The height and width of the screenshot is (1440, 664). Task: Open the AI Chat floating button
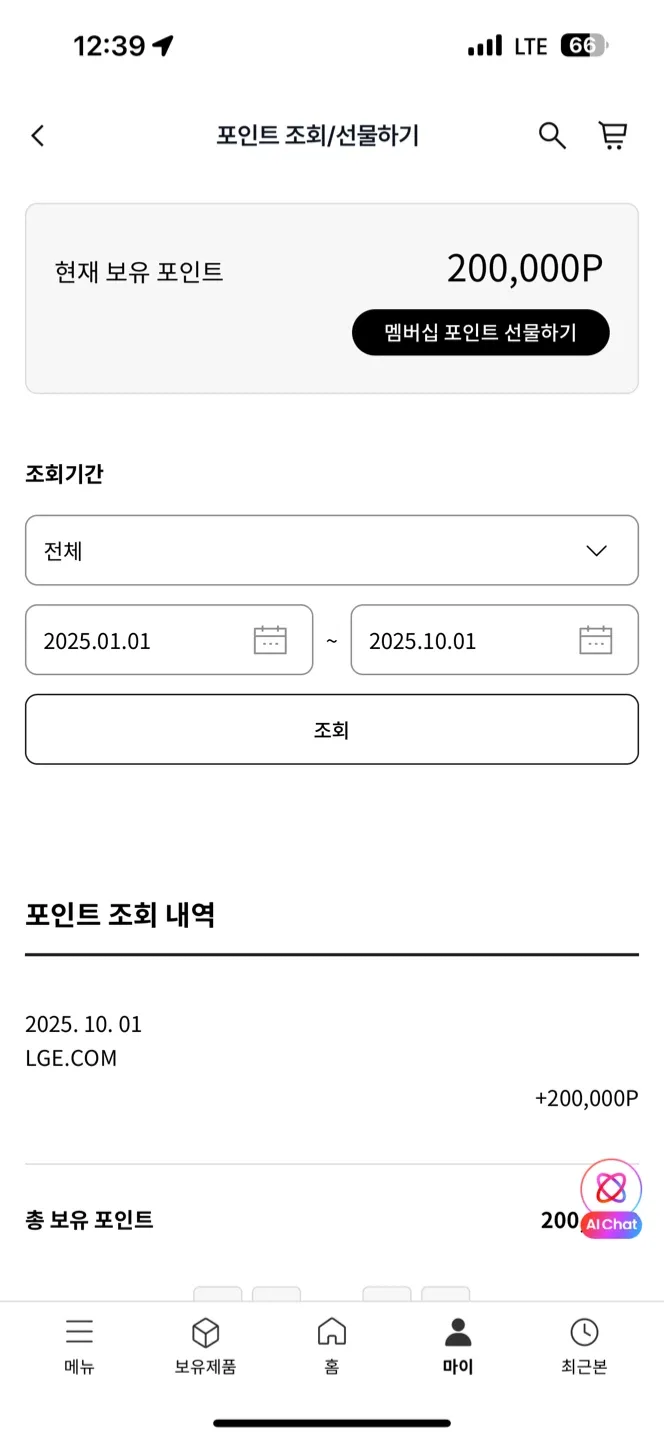[610, 1198]
